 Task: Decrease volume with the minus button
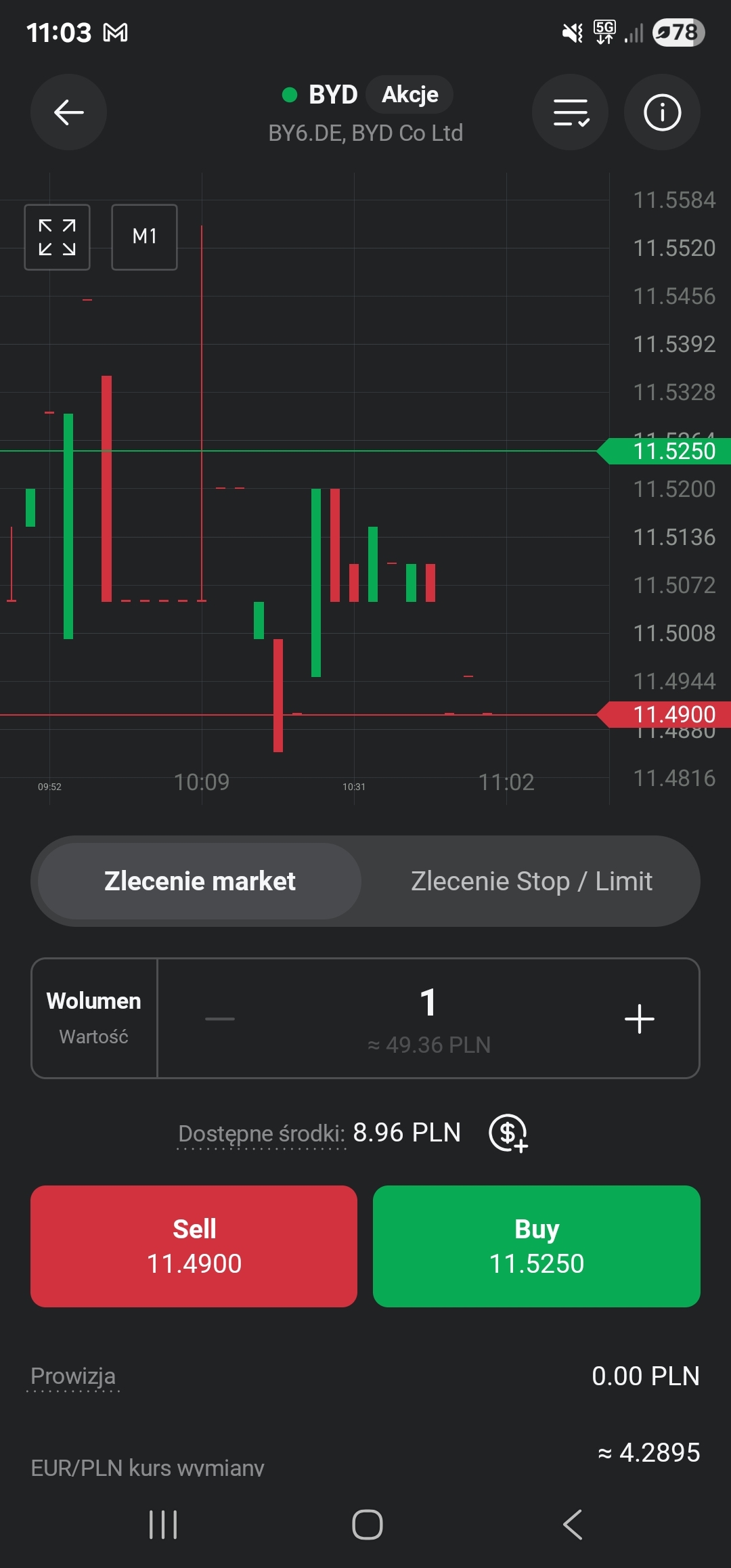pos(220,1018)
